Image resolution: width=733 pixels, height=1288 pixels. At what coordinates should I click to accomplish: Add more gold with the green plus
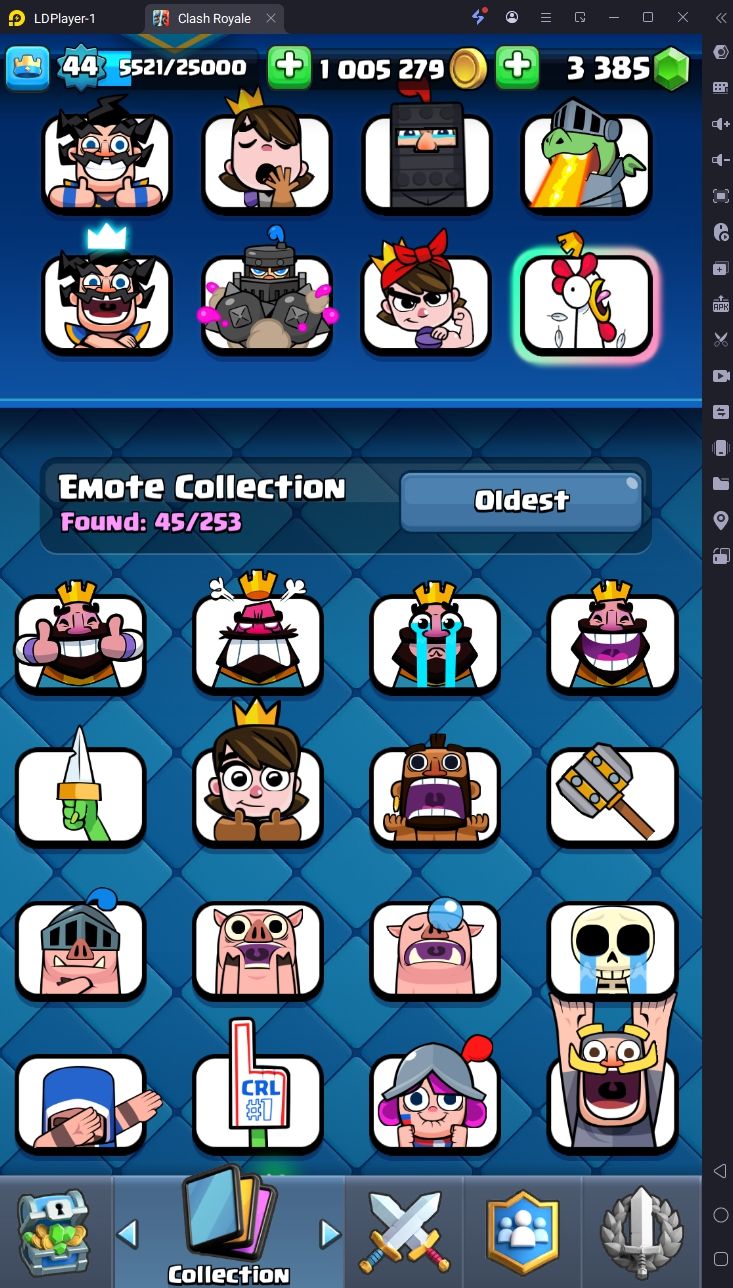(288, 67)
